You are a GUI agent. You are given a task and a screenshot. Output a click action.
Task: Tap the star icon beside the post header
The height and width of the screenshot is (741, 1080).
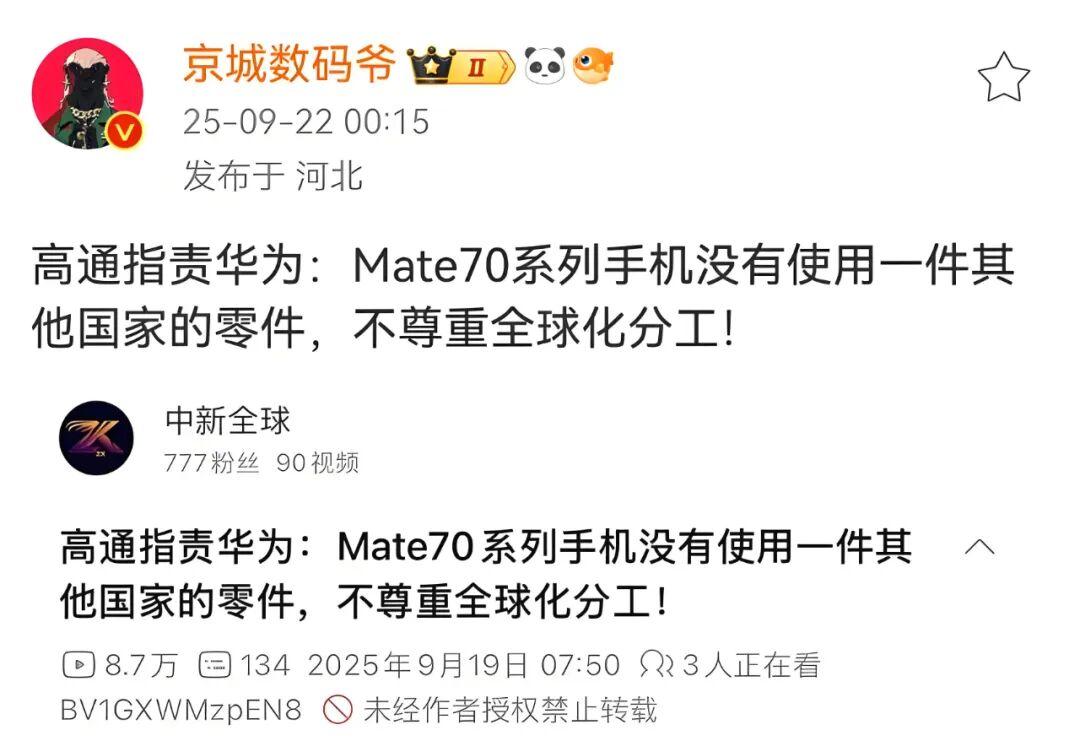pos(1004,78)
